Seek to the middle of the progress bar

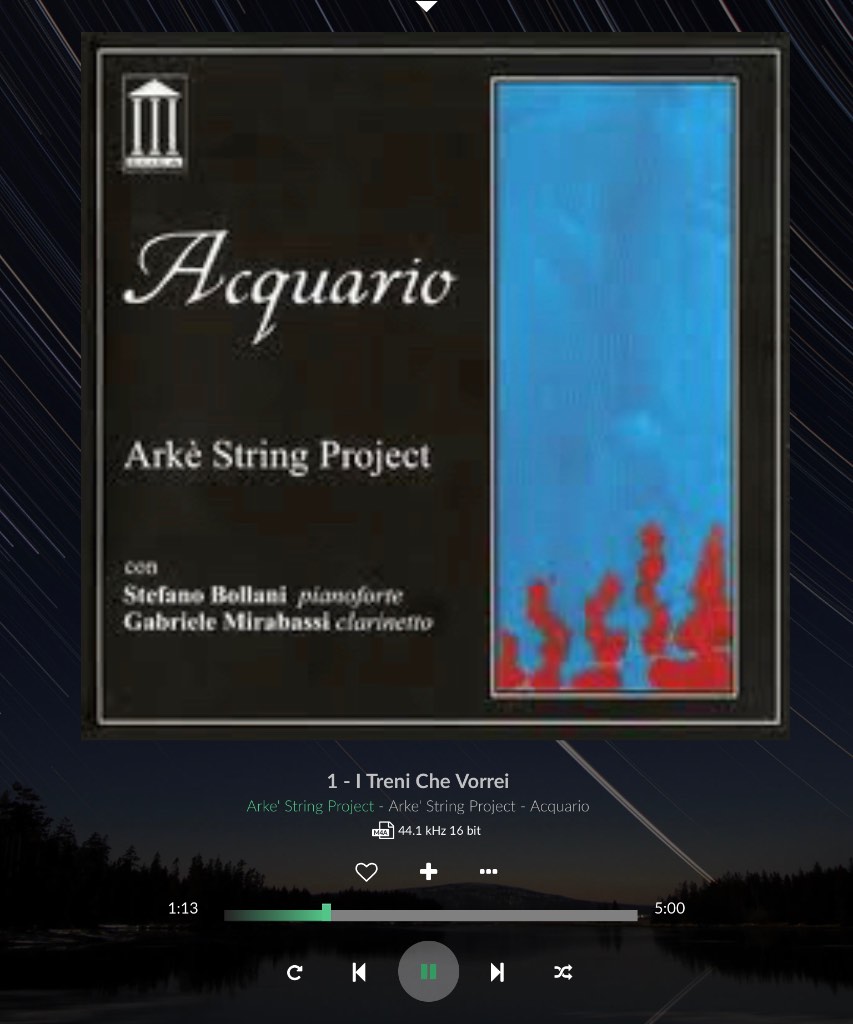click(431, 915)
